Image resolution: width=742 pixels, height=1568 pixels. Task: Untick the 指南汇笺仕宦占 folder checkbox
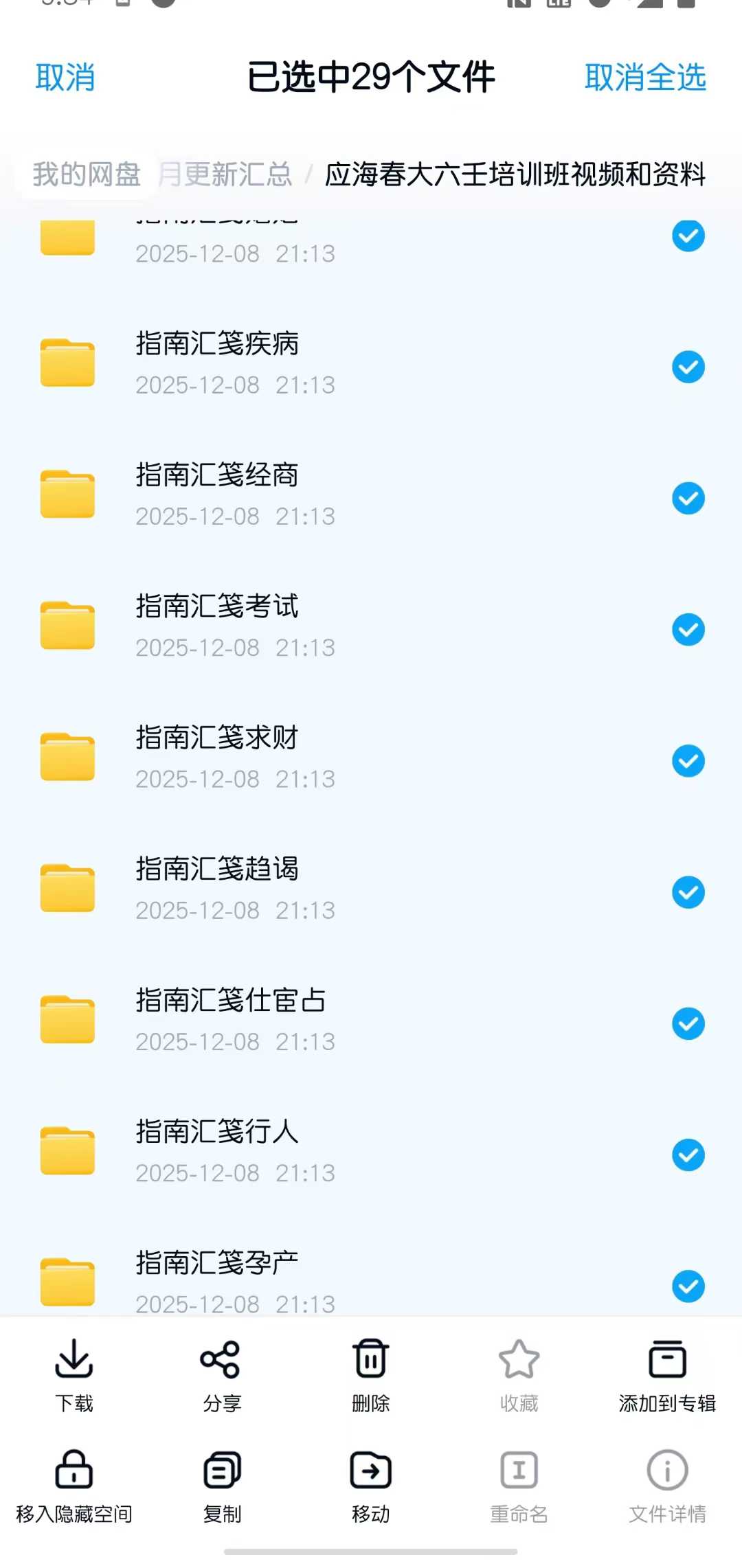click(688, 1023)
